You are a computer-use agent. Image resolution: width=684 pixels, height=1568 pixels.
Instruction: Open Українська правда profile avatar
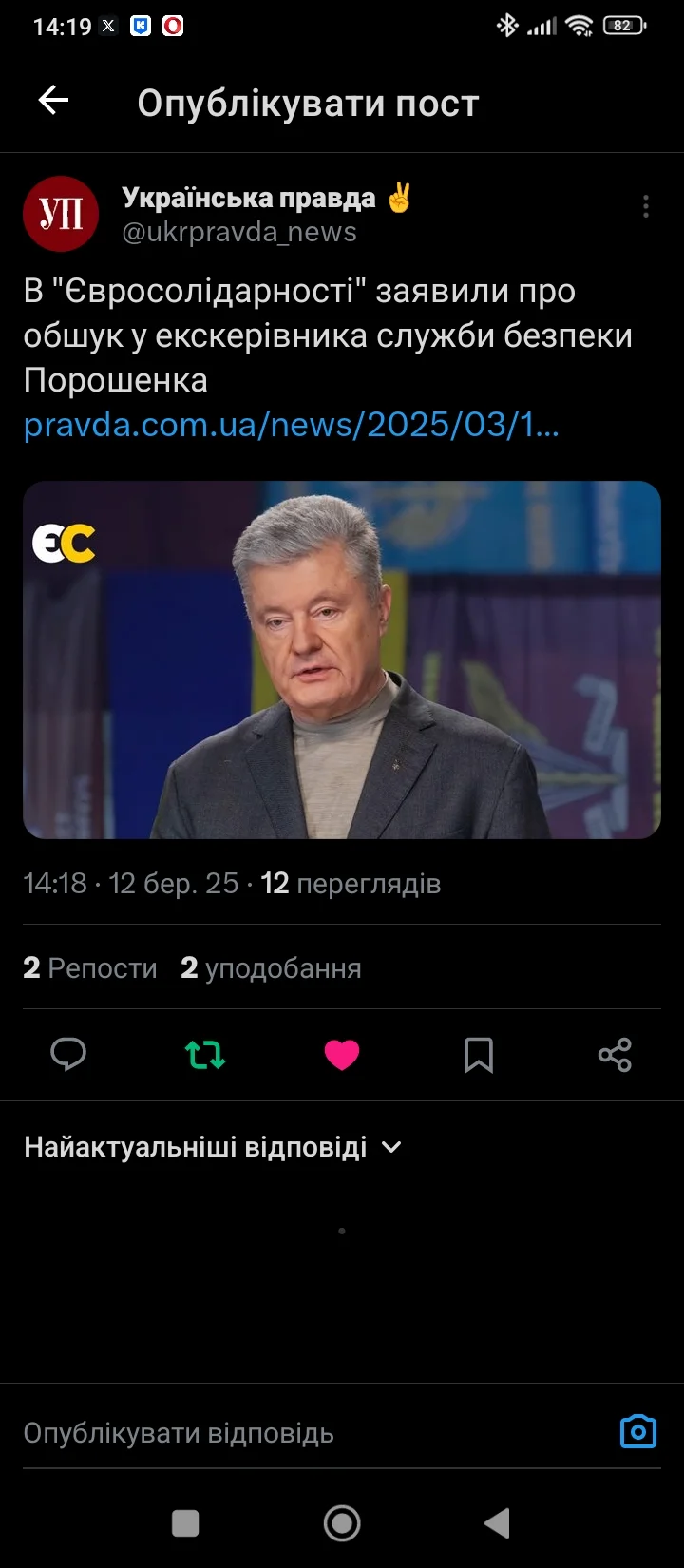pyautogui.click(x=61, y=214)
